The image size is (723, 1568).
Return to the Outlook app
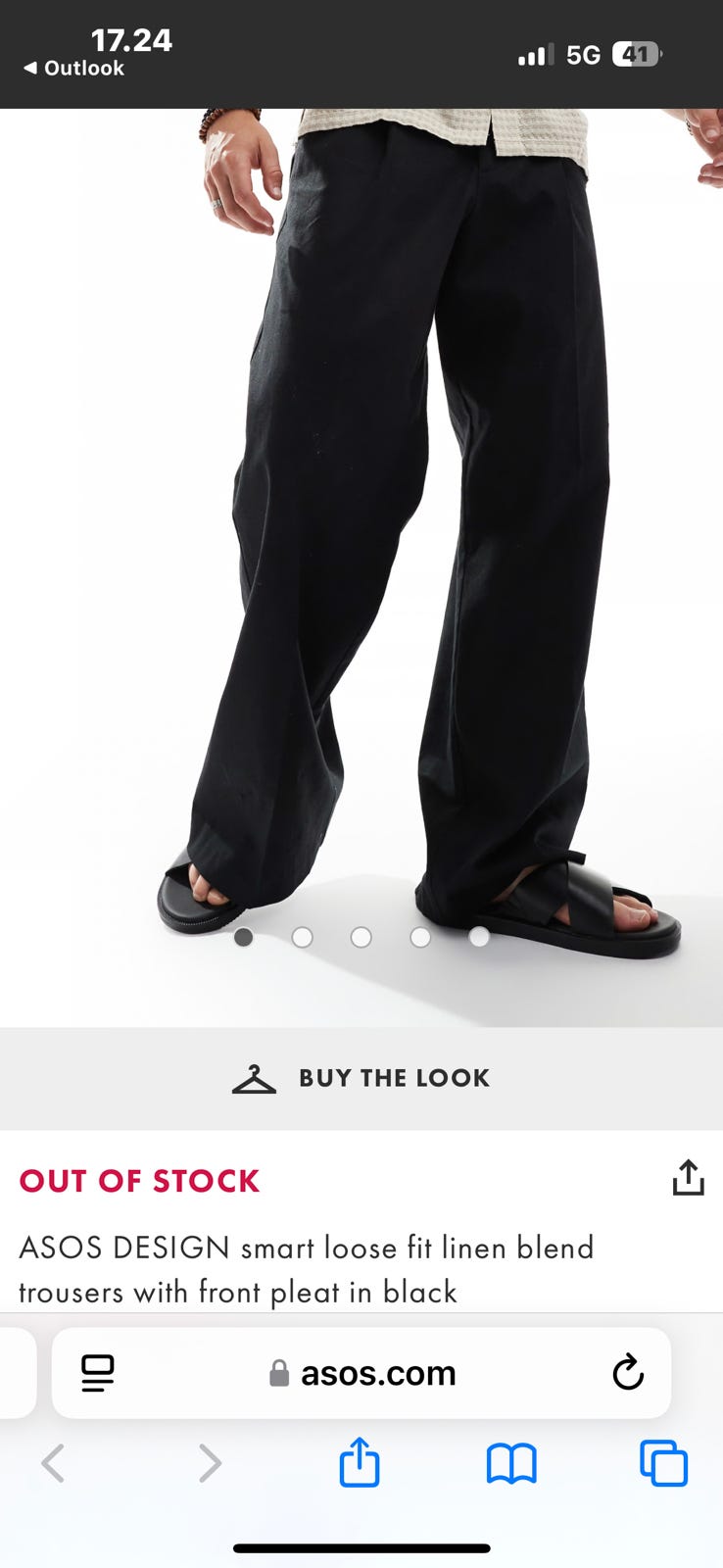(74, 68)
